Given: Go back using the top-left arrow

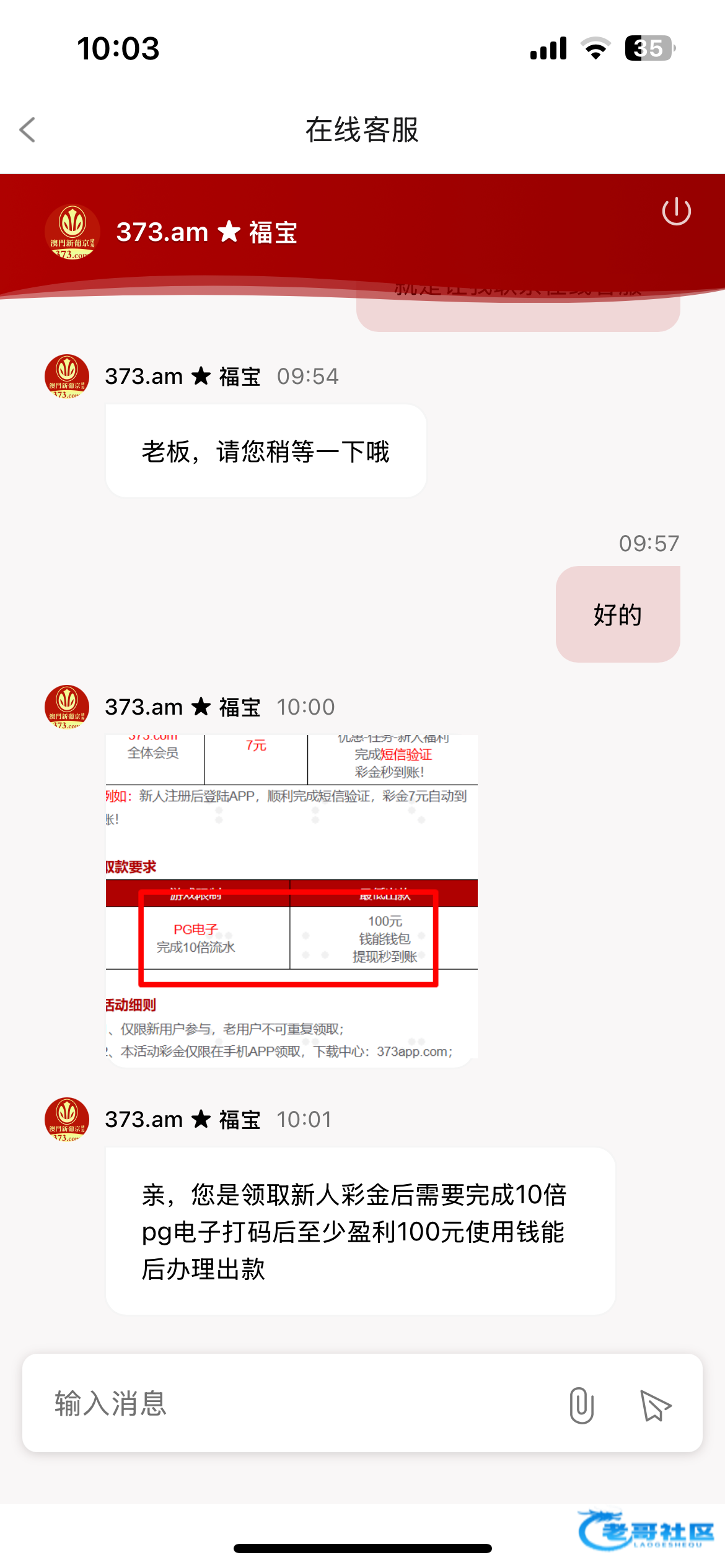Looking at the screenshot, I should (28, 130).
